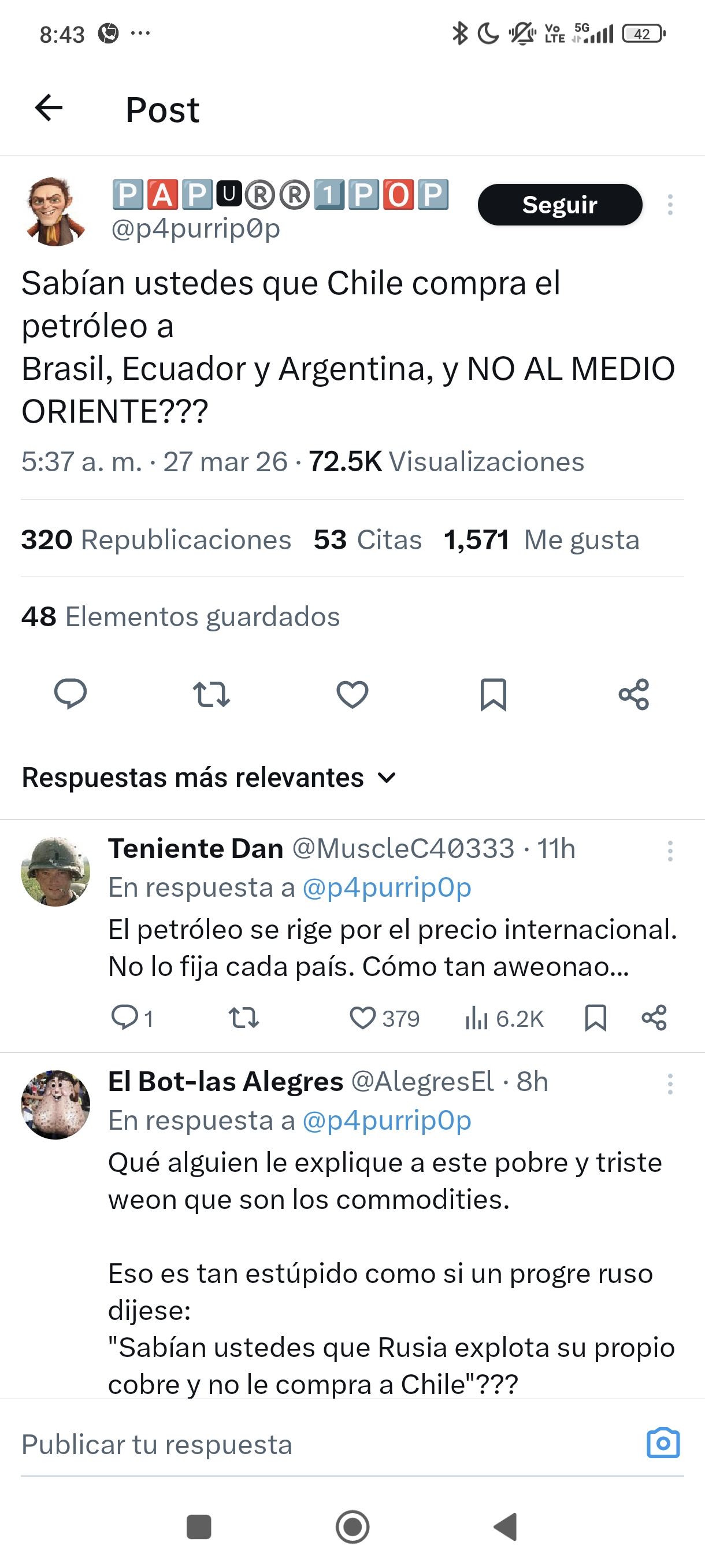This screenshot has height=1568, width=705.
Task: Open the overflow menu on the main post
Action: (670, 205)
